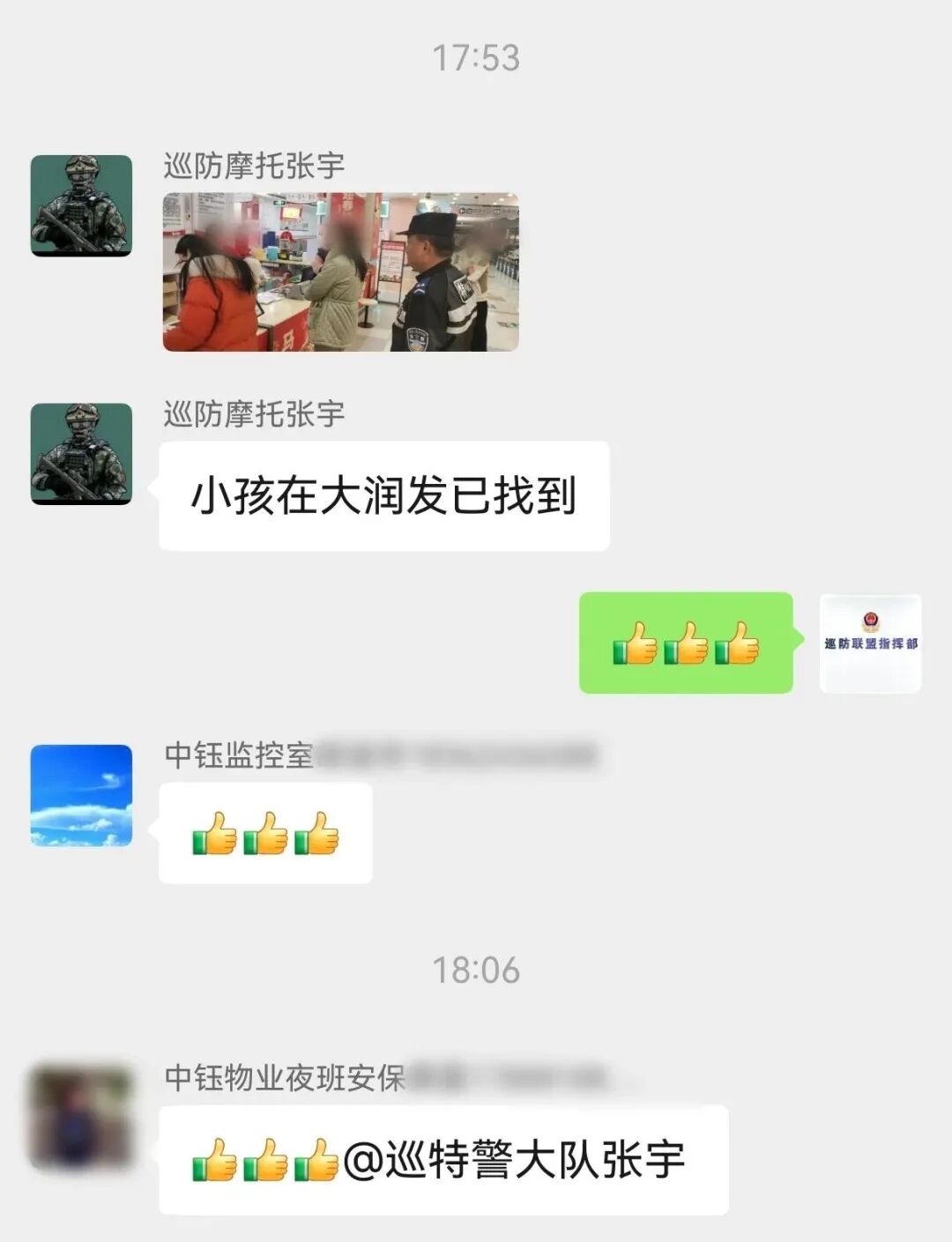Screen dimensions: 952x1242
Task: View the profile of 中钰物业夜班安保's avatar
Action: (x=81, y=1117)
